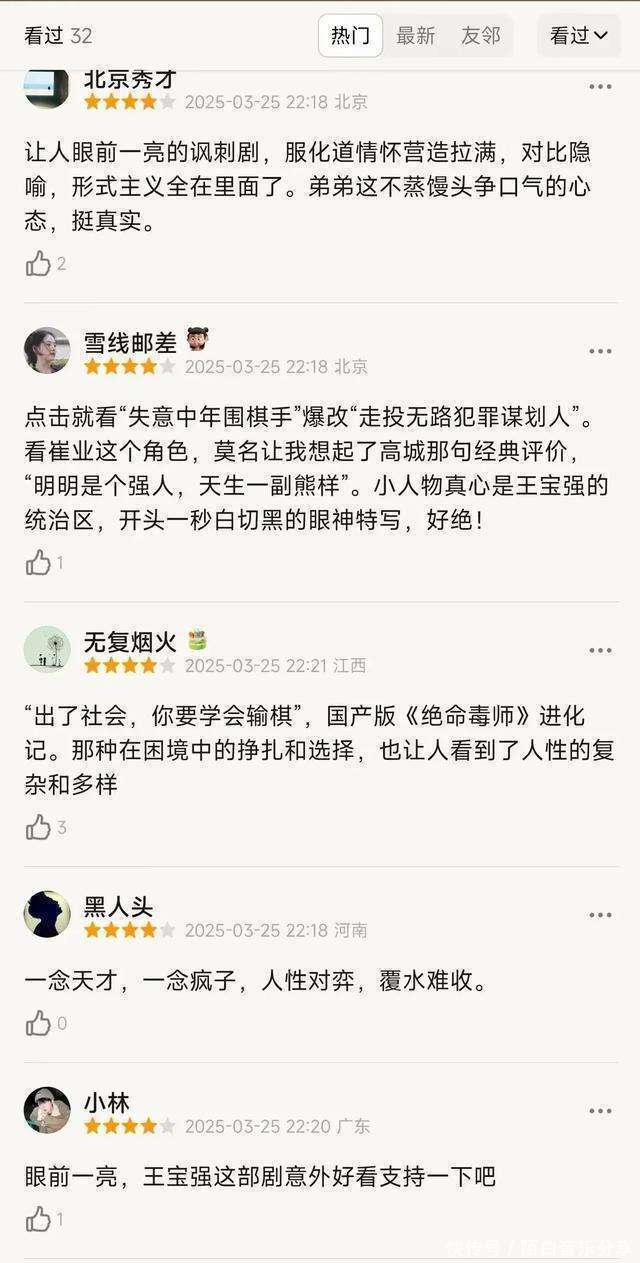Like 小林's review
Image resolution: width=640 pixels, height=1263 pixels.
(39, 1219)
